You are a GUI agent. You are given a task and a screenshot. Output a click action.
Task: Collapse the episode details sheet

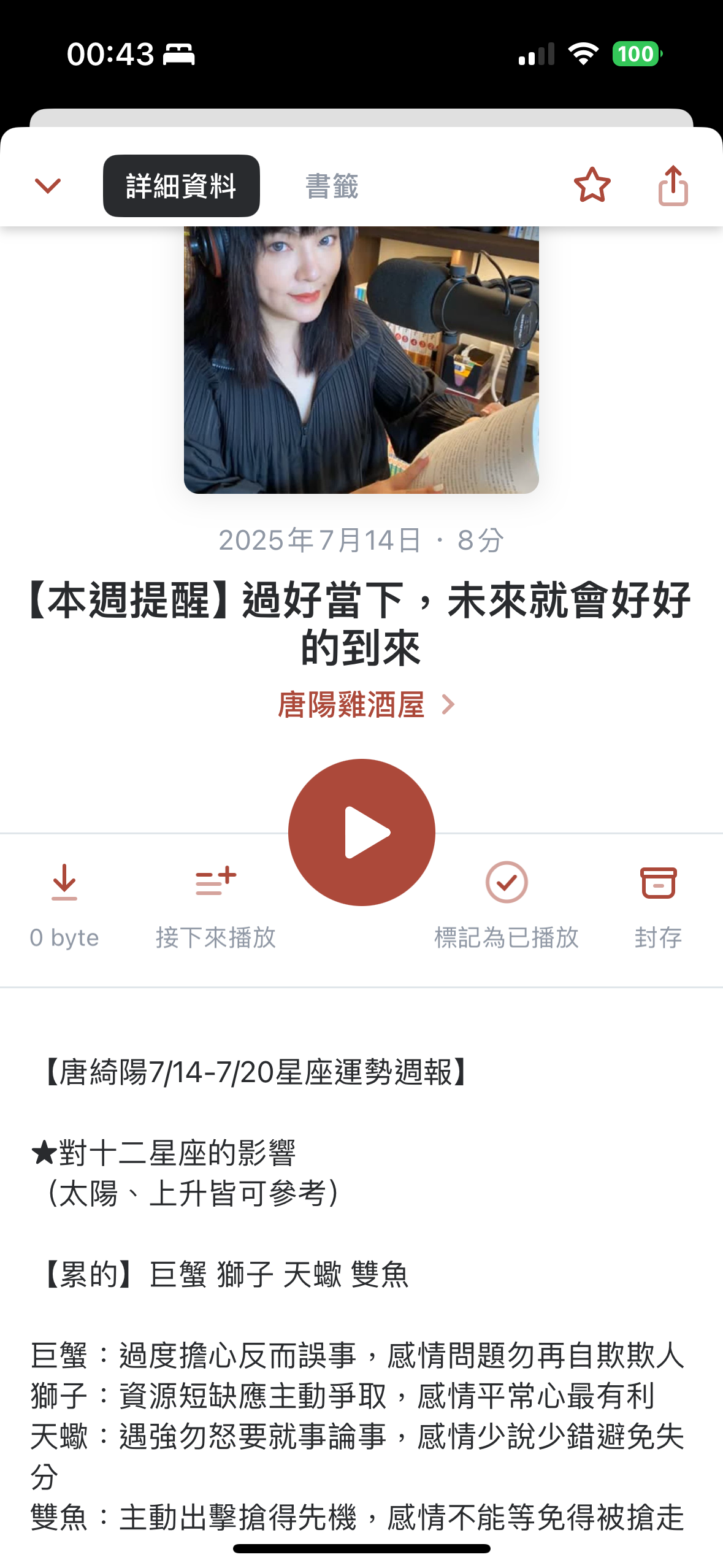coord(48,185)
